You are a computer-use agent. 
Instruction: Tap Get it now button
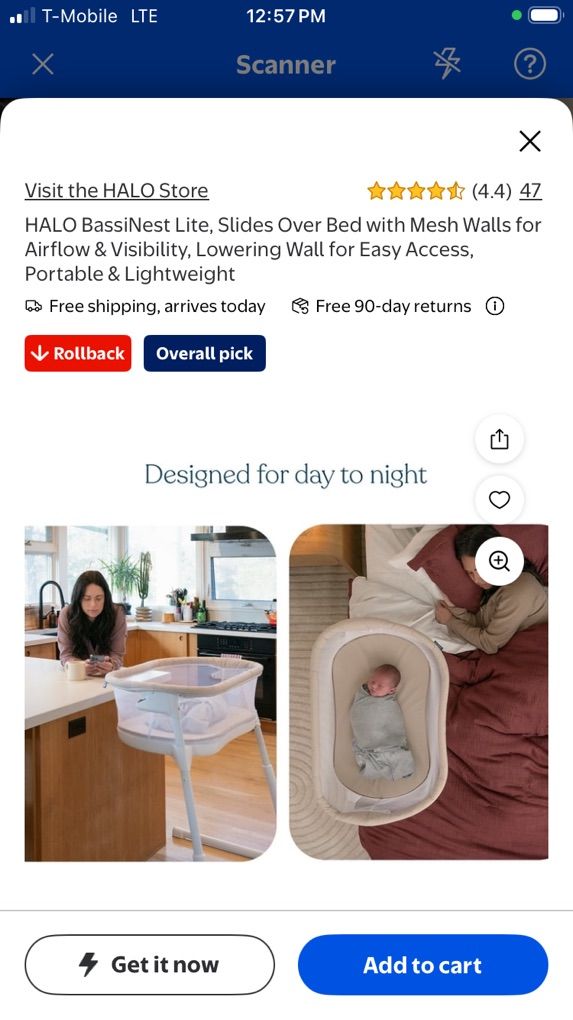point(150,964)
